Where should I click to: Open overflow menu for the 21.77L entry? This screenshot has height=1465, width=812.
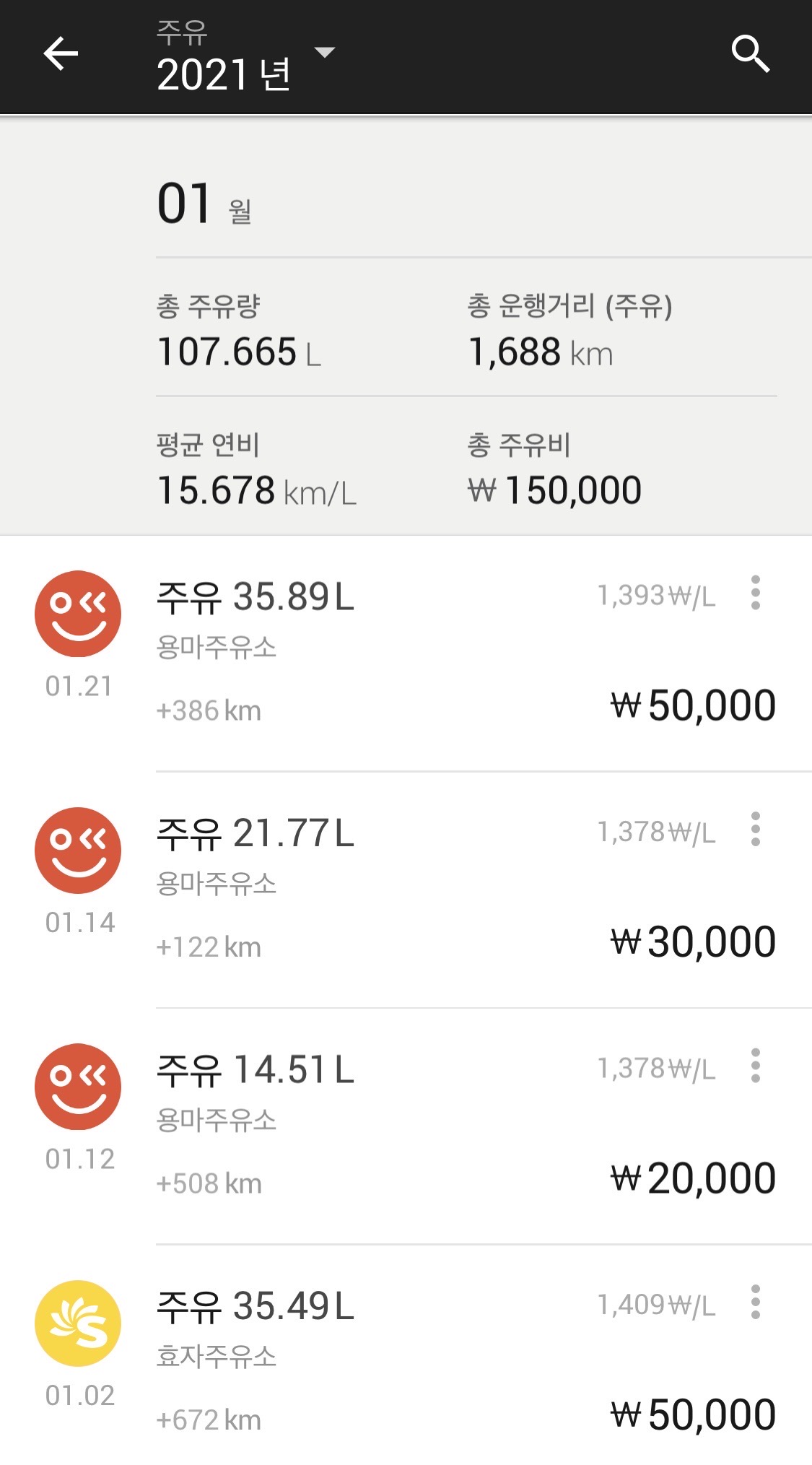(x=755, y=829)
